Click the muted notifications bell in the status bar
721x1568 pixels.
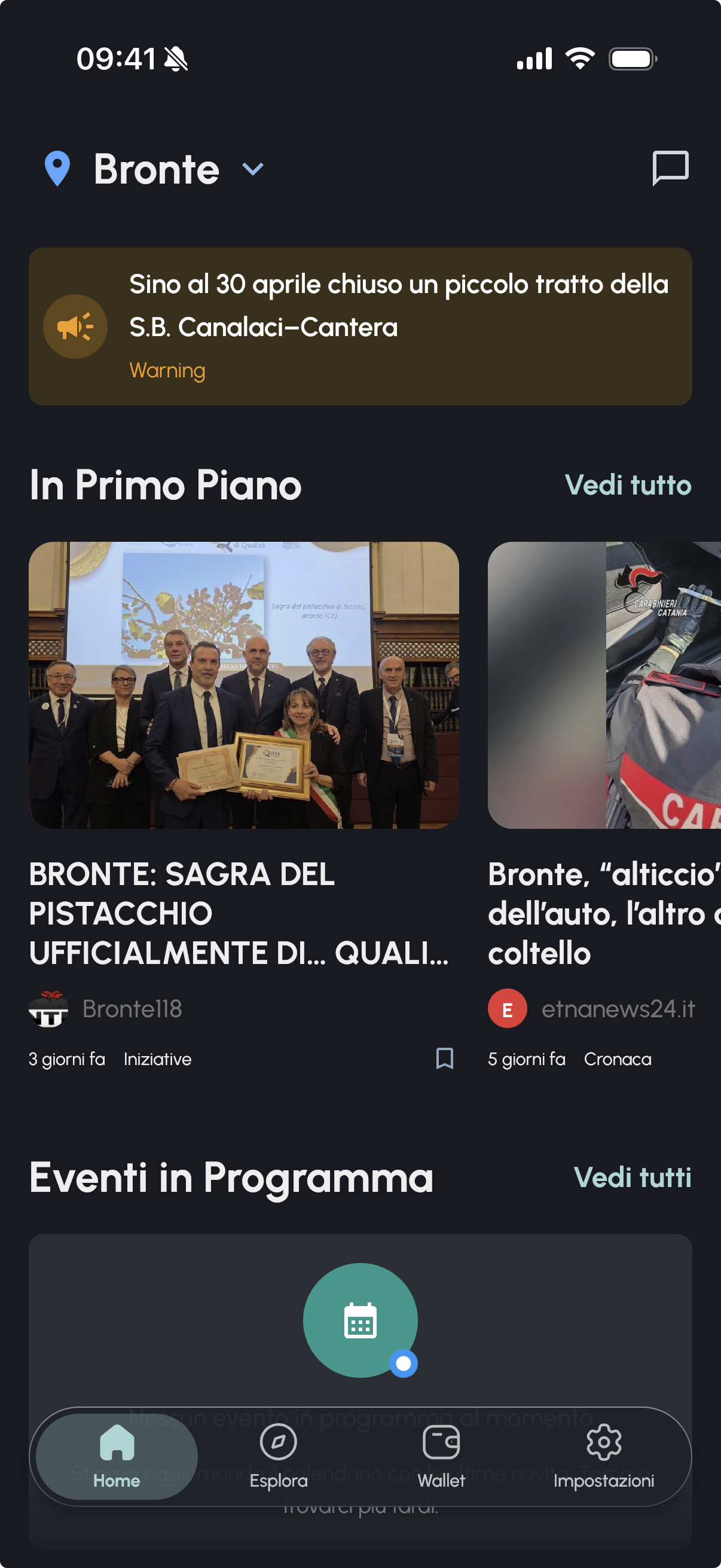(175, 59)
